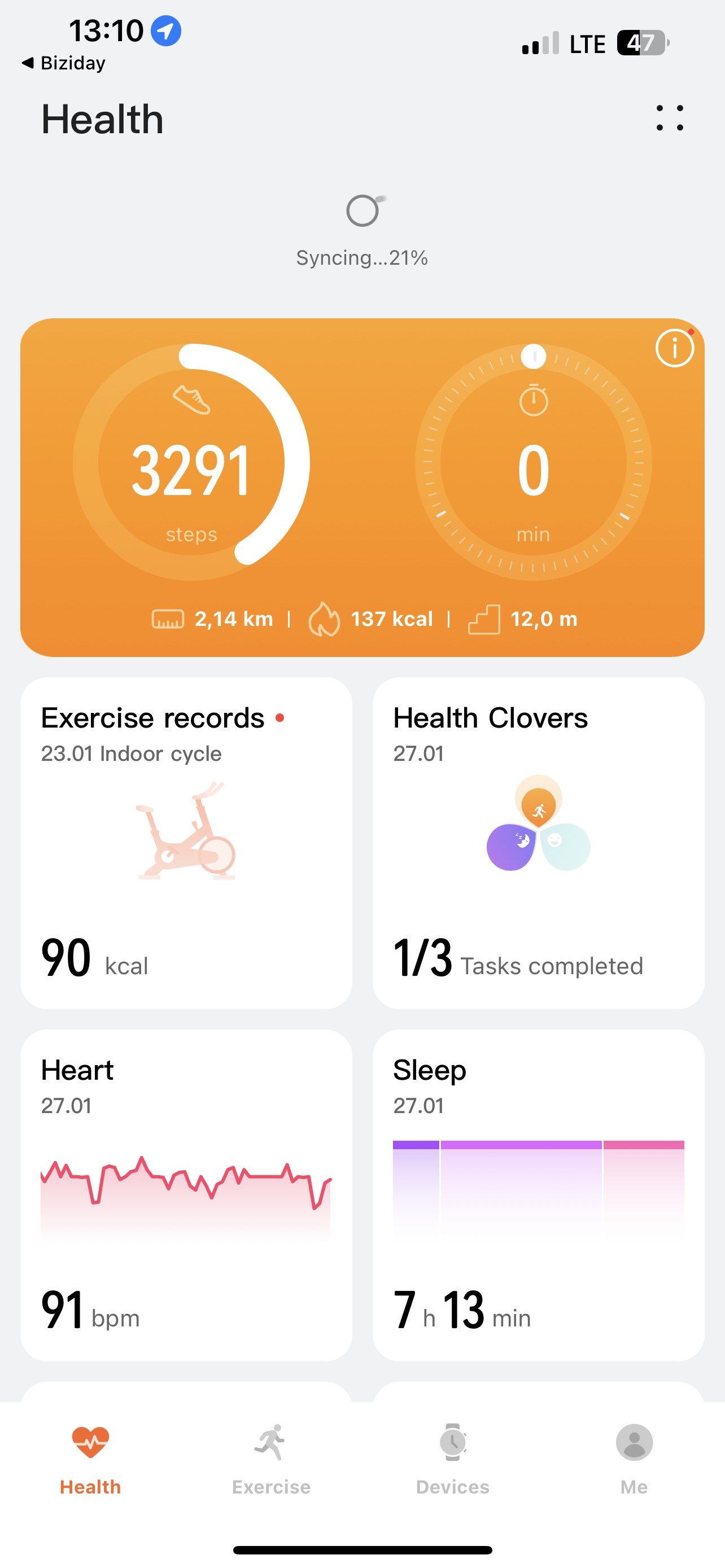View Heart rate details card
The width and height of the screenshot is (725, 1568).
[186, 1195]
